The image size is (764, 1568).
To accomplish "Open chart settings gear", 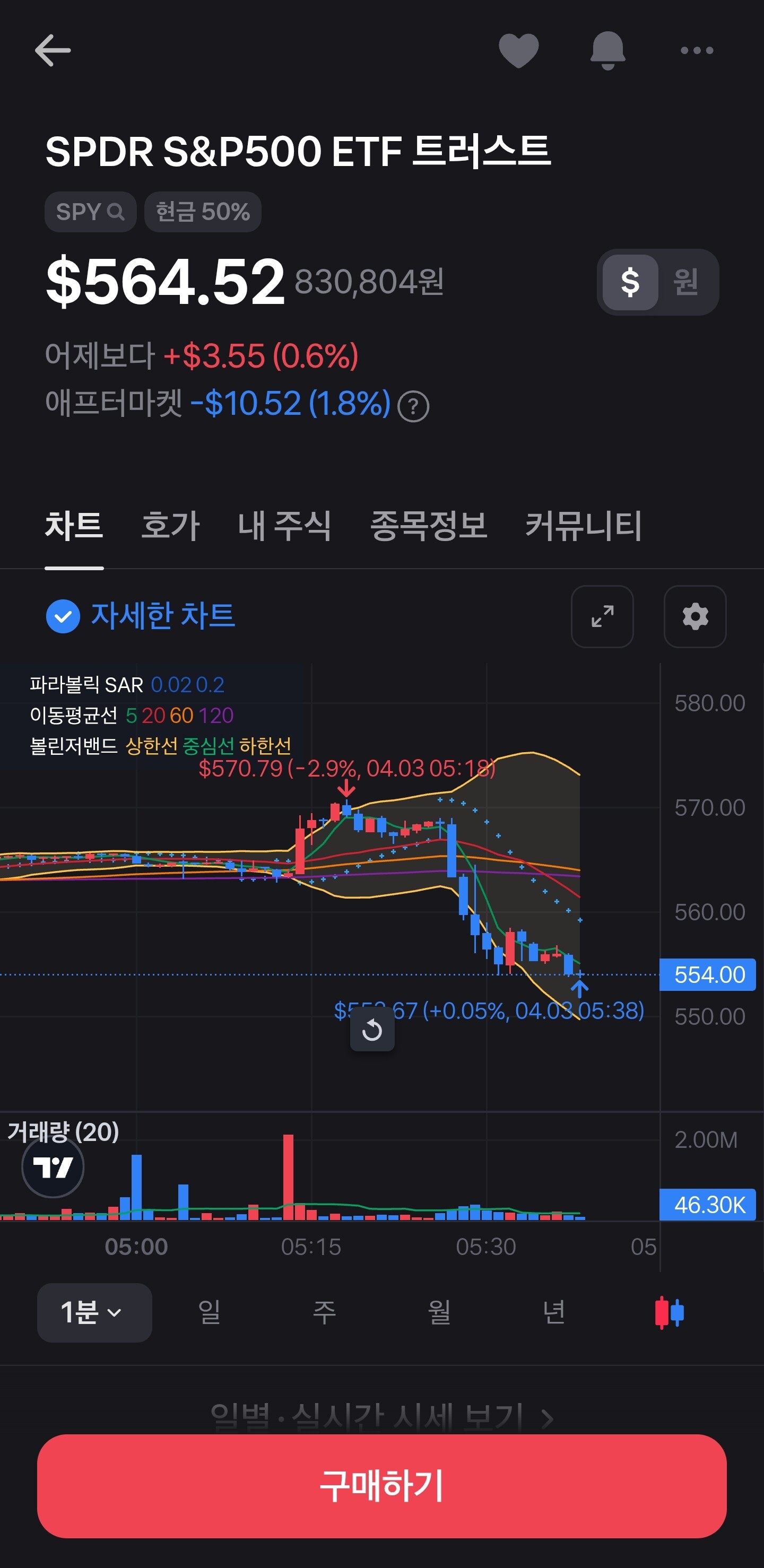I will (x=694, y=616).
